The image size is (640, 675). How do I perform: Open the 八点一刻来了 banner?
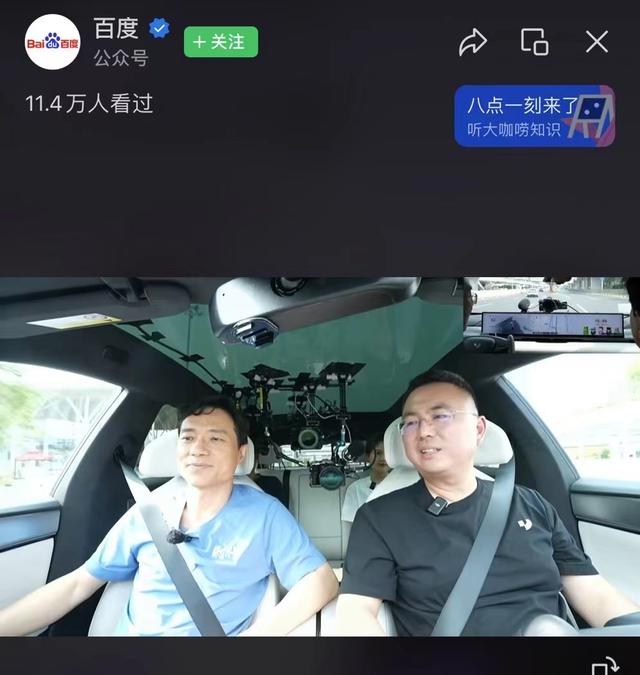point(534,116)
